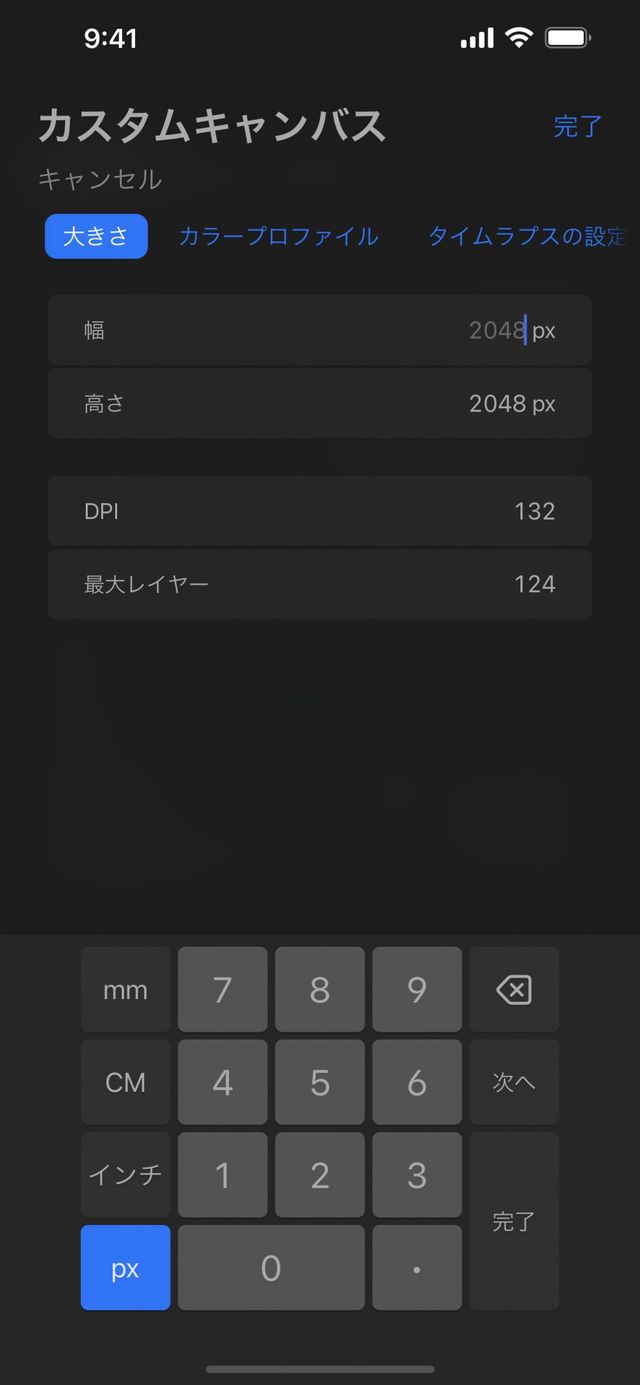Enter the digit 0 on the keypad

click(x=271, y=1268)
